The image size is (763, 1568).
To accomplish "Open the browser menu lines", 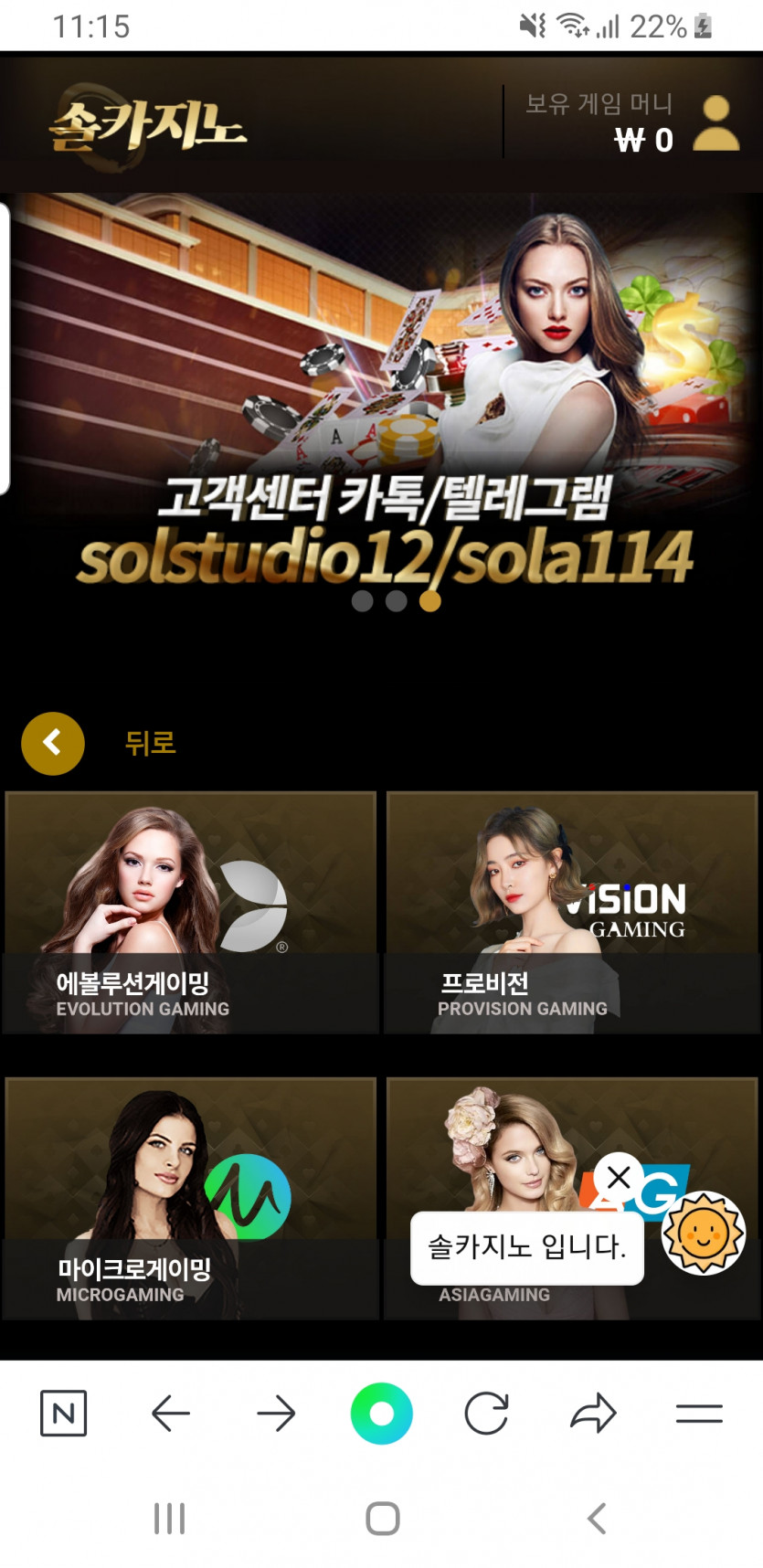I will [699, 1414].
